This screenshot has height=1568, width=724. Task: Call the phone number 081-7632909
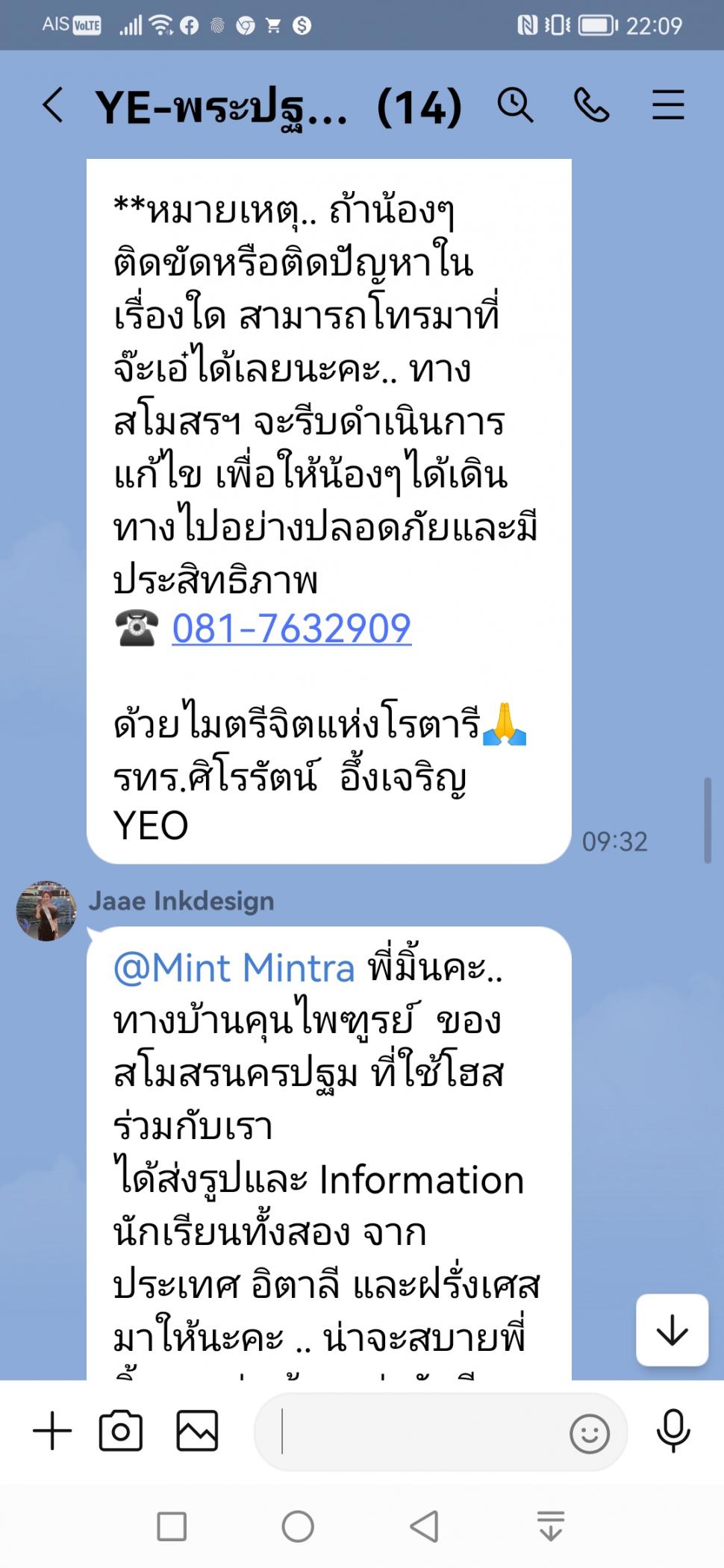coord(292,628)
